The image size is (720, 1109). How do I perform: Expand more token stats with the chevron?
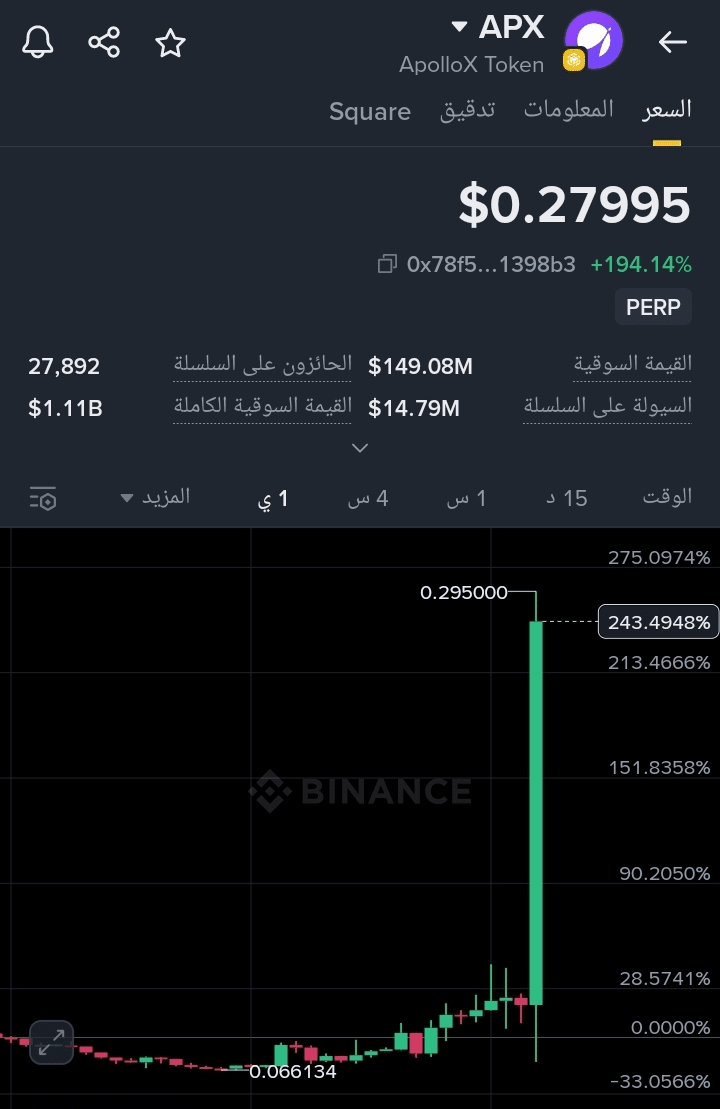tap(360, 448)
